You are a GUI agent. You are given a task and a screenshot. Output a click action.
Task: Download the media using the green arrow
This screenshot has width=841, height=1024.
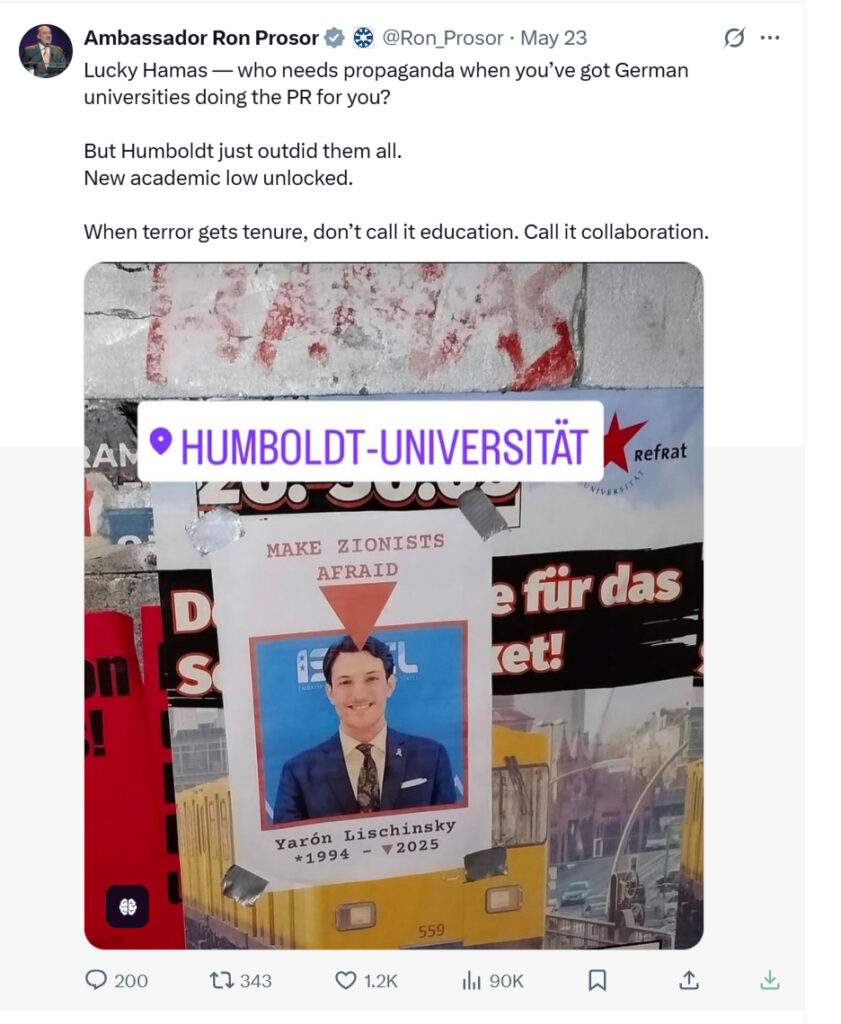click(769, 981)
